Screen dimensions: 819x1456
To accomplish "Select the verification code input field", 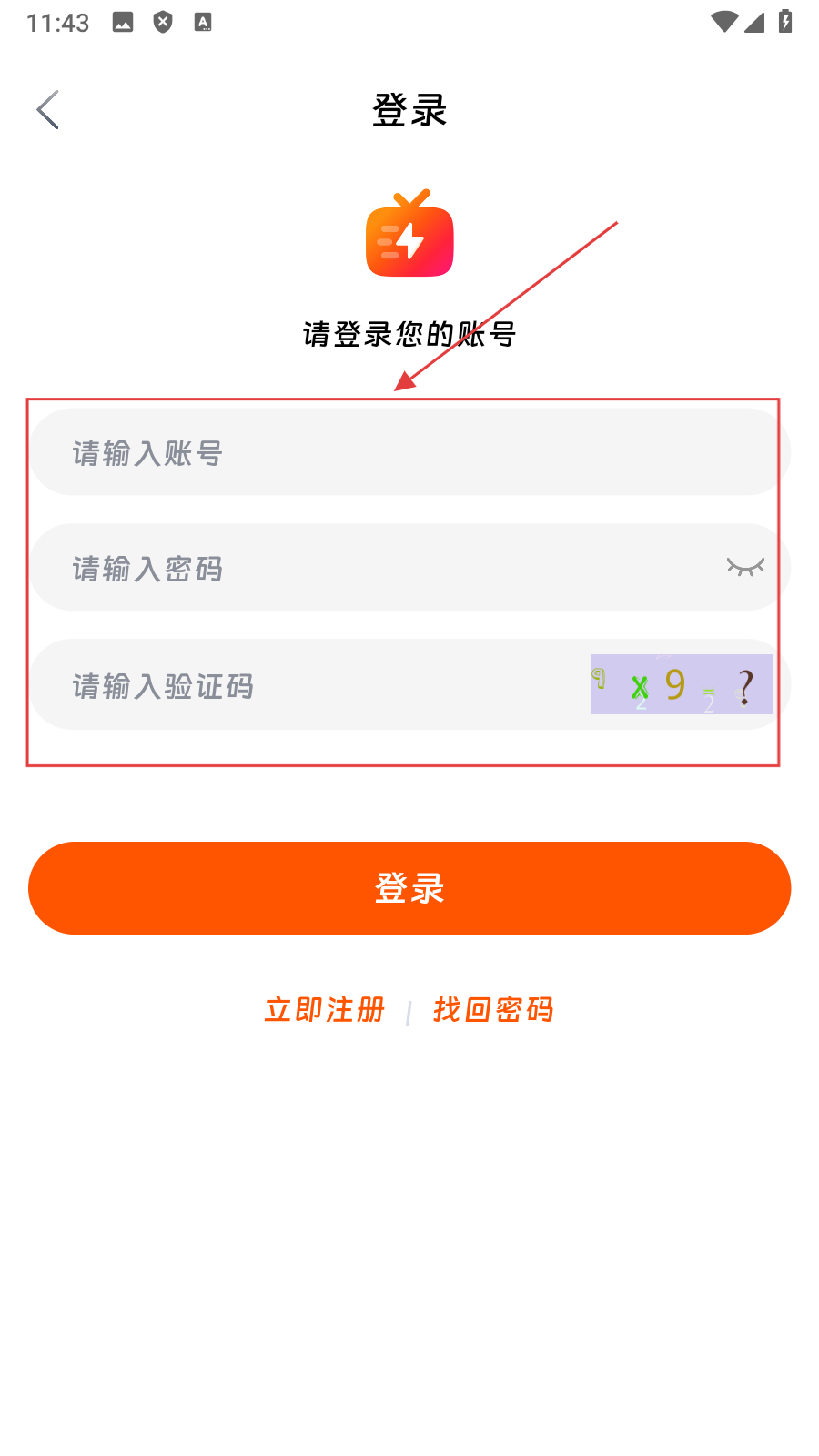I will point(309,685).
